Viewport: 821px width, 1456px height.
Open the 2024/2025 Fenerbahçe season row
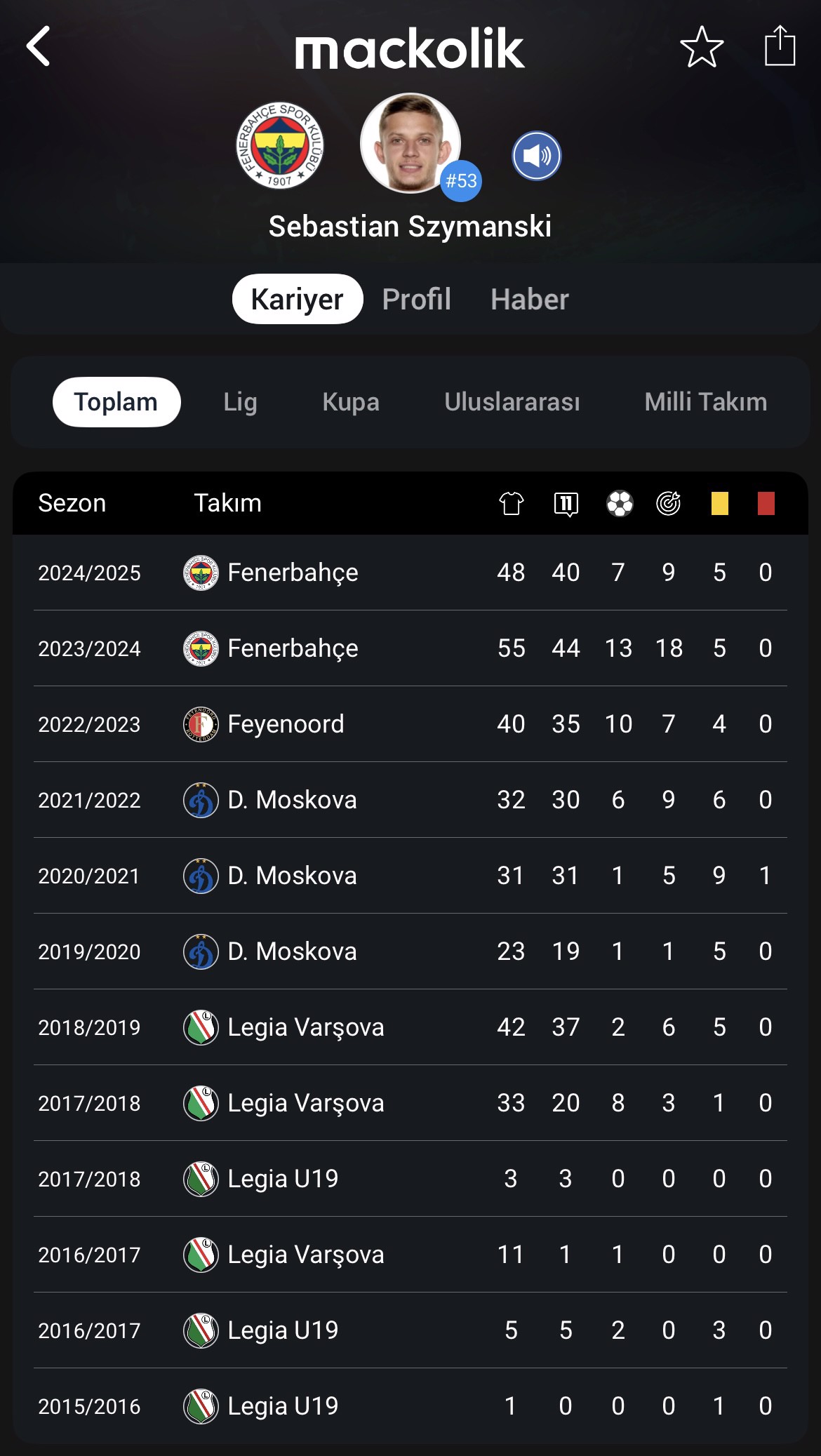click(410, 573)
